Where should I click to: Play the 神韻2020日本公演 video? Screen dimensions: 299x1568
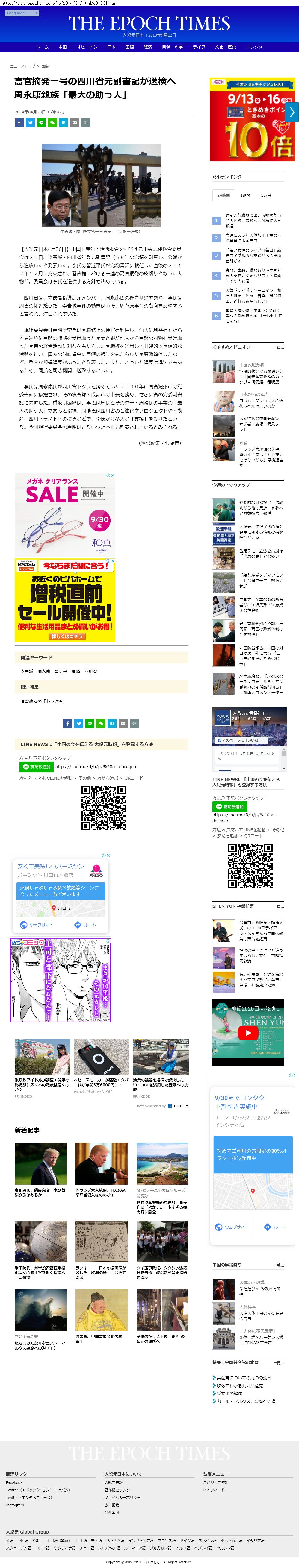248,1032
